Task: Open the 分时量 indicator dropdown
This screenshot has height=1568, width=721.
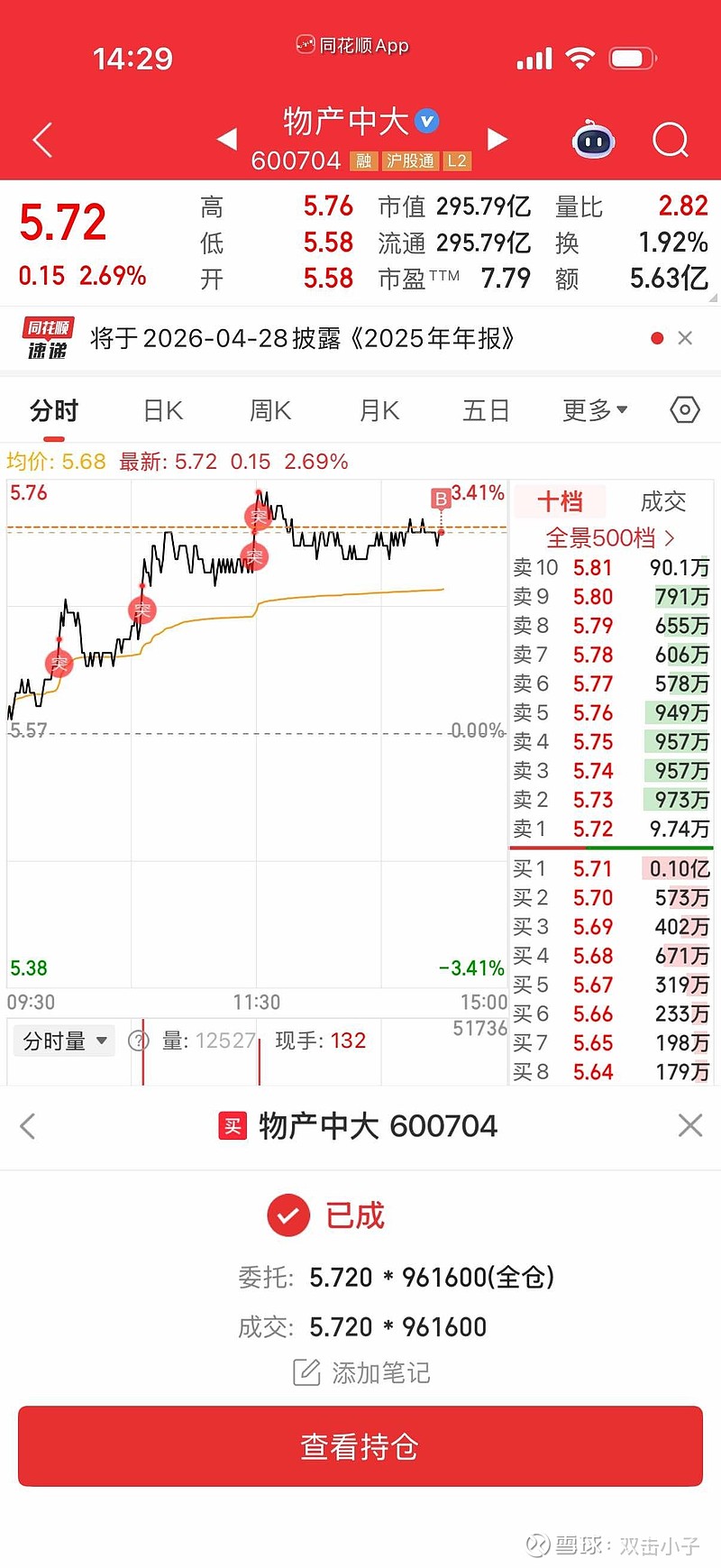Action: click(x=63, y=1041)
